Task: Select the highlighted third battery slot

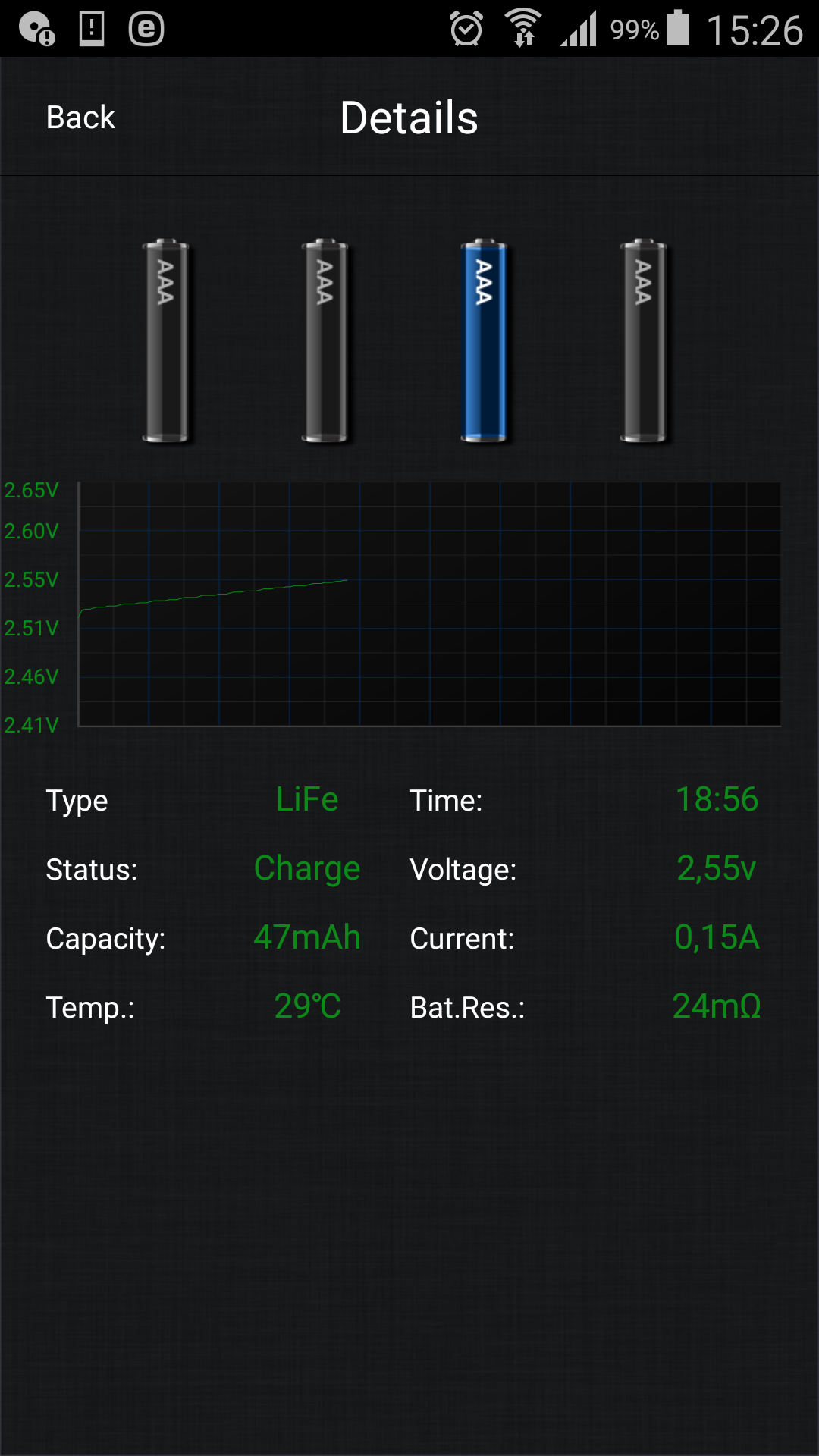Action: (x=485, y=340)
